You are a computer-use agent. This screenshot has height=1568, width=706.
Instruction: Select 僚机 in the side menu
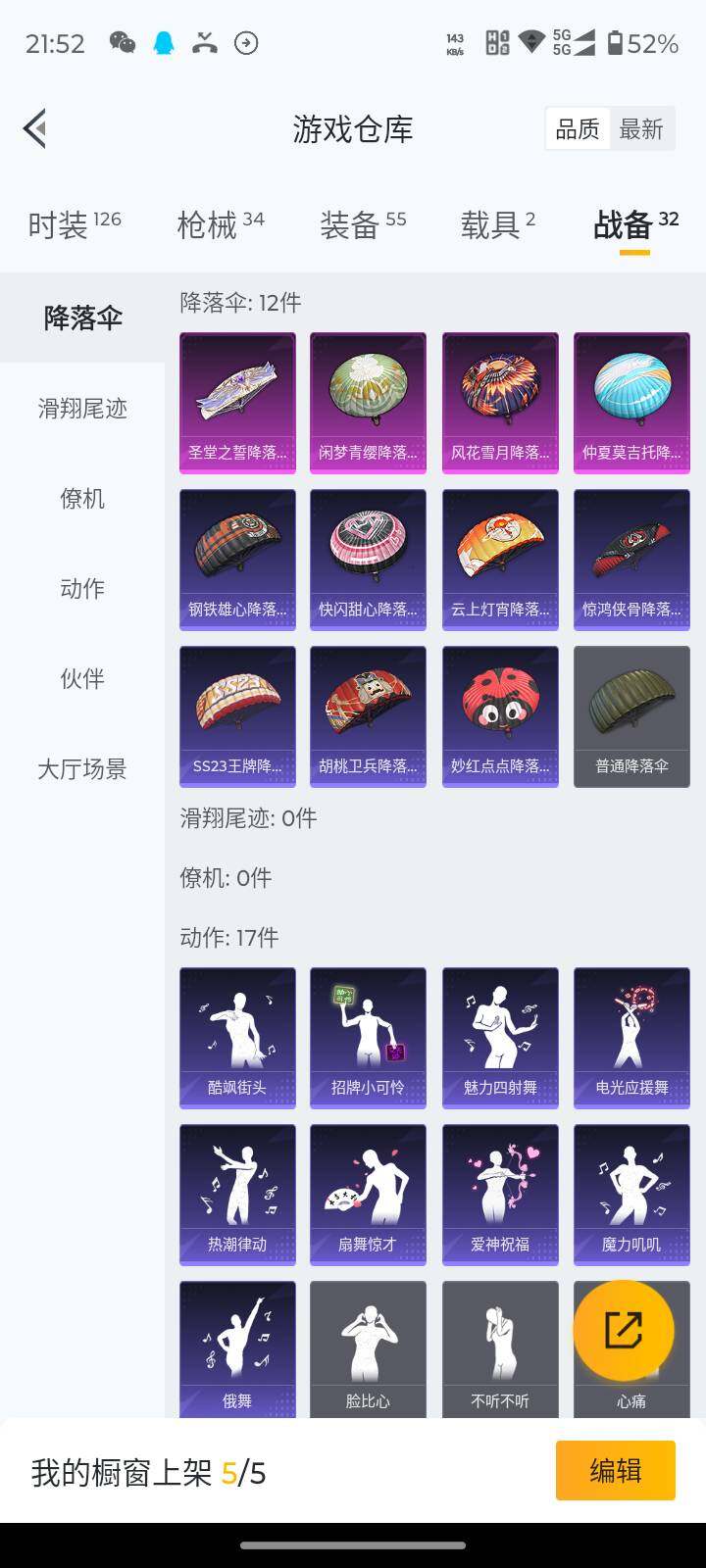tap(82, 498)
